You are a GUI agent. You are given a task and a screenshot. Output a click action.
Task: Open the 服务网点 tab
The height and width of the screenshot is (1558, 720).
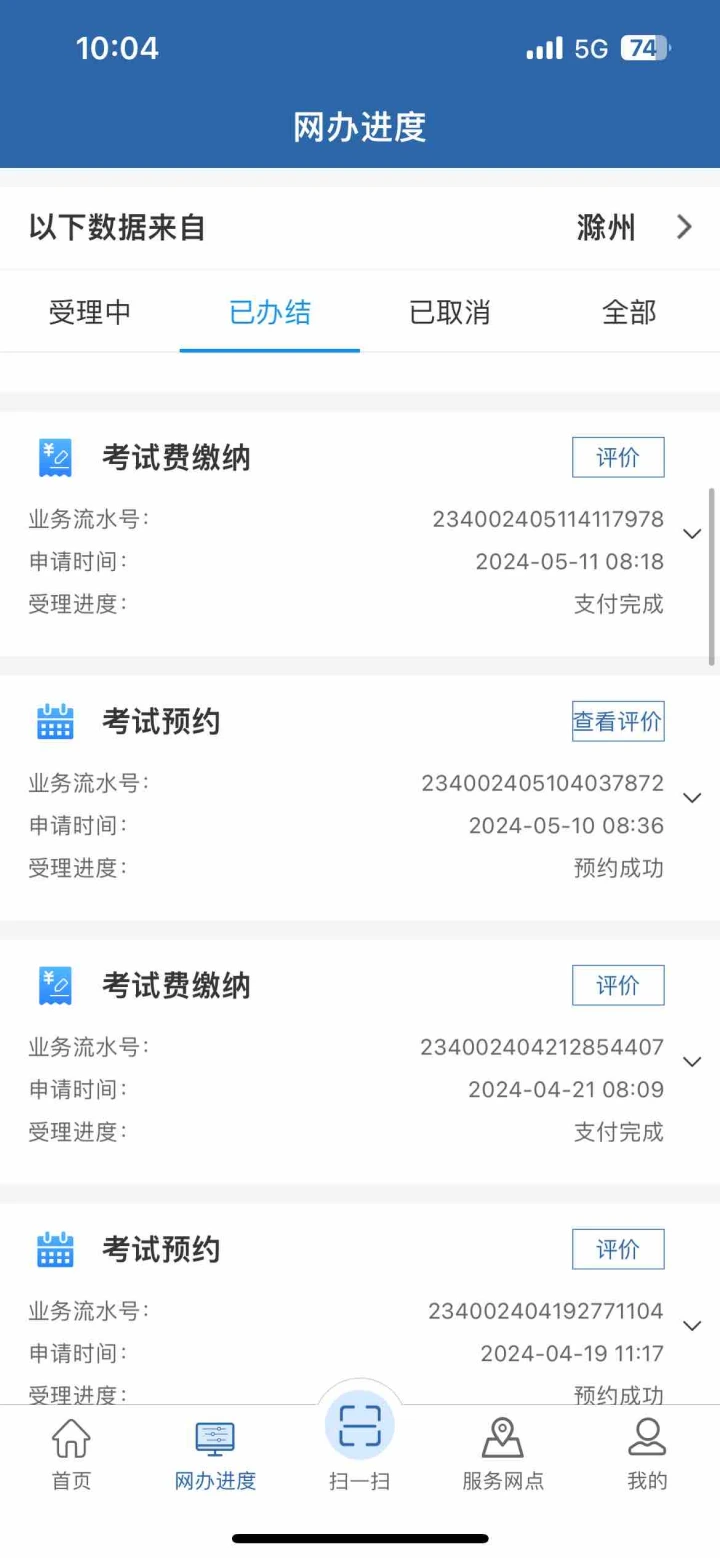[503, 1454]
